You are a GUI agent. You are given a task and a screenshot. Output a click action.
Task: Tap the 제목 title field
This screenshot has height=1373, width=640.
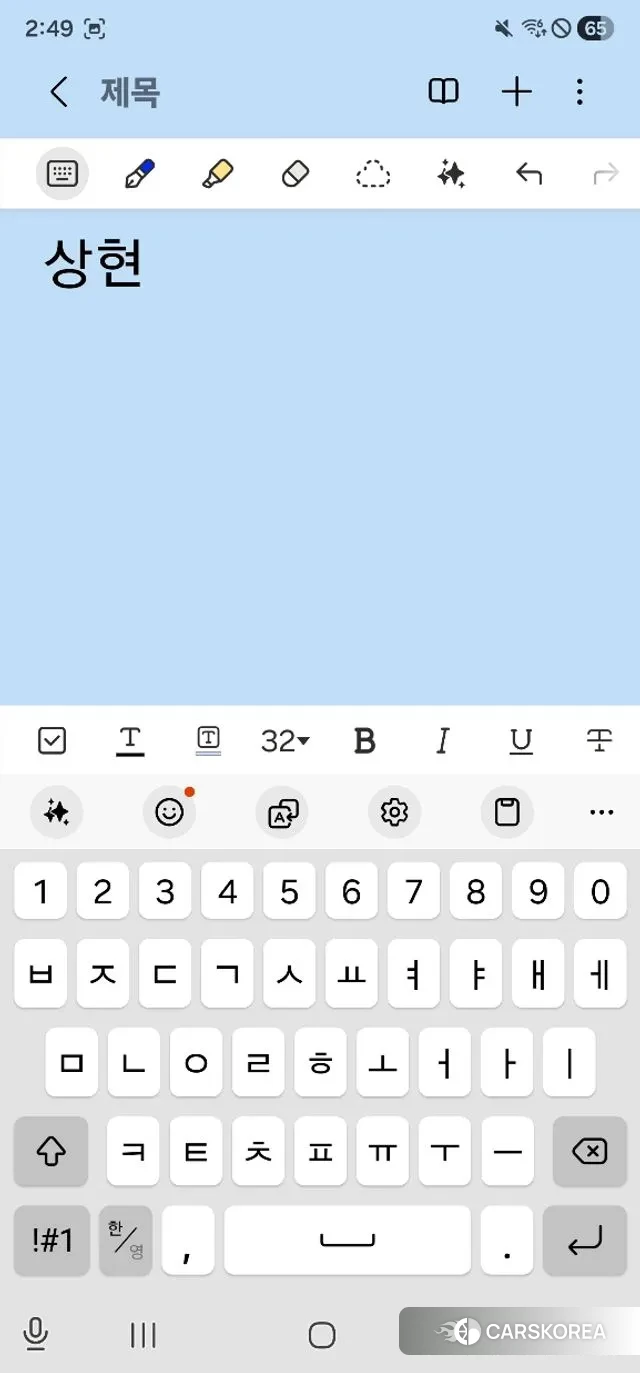(x=130, y=92)
